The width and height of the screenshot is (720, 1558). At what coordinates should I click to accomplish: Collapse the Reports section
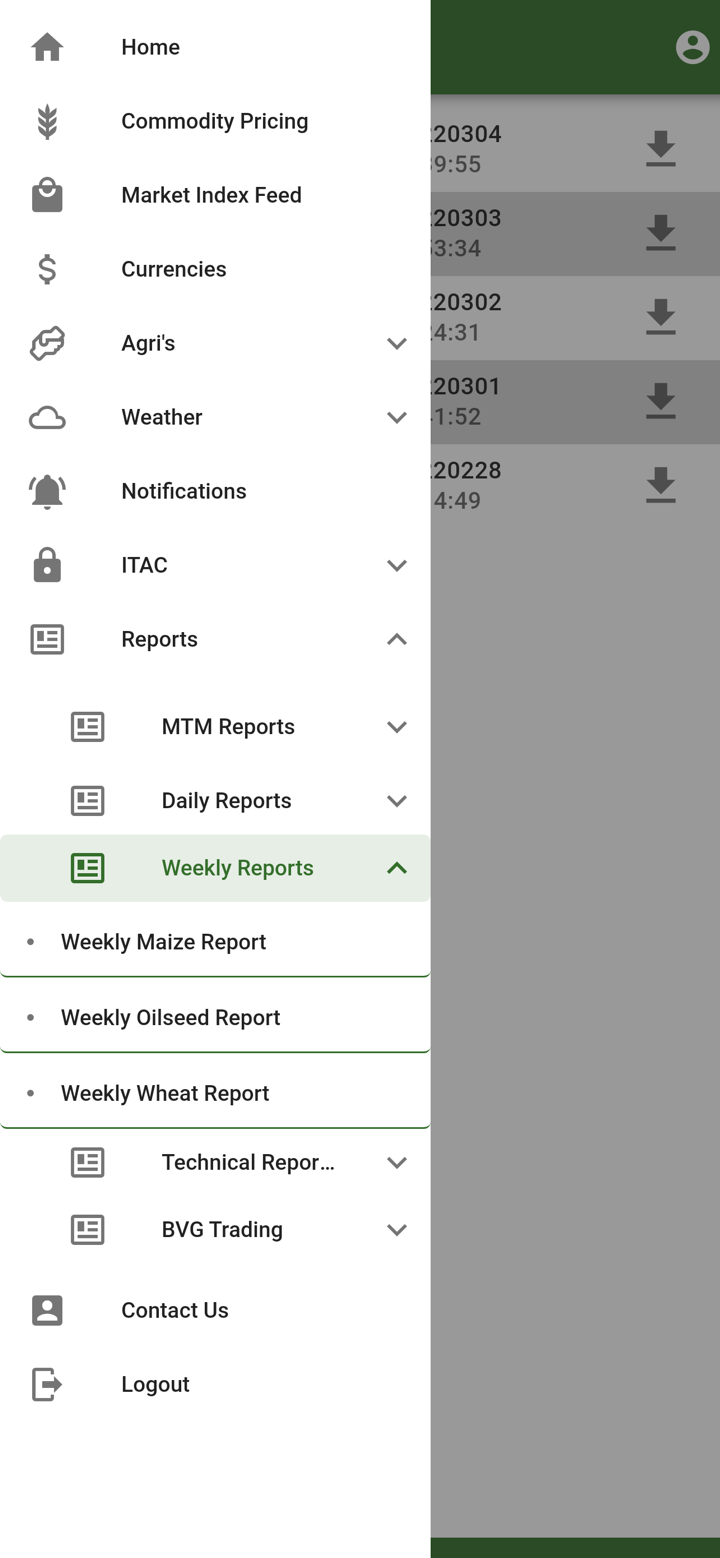coord(396,639)
